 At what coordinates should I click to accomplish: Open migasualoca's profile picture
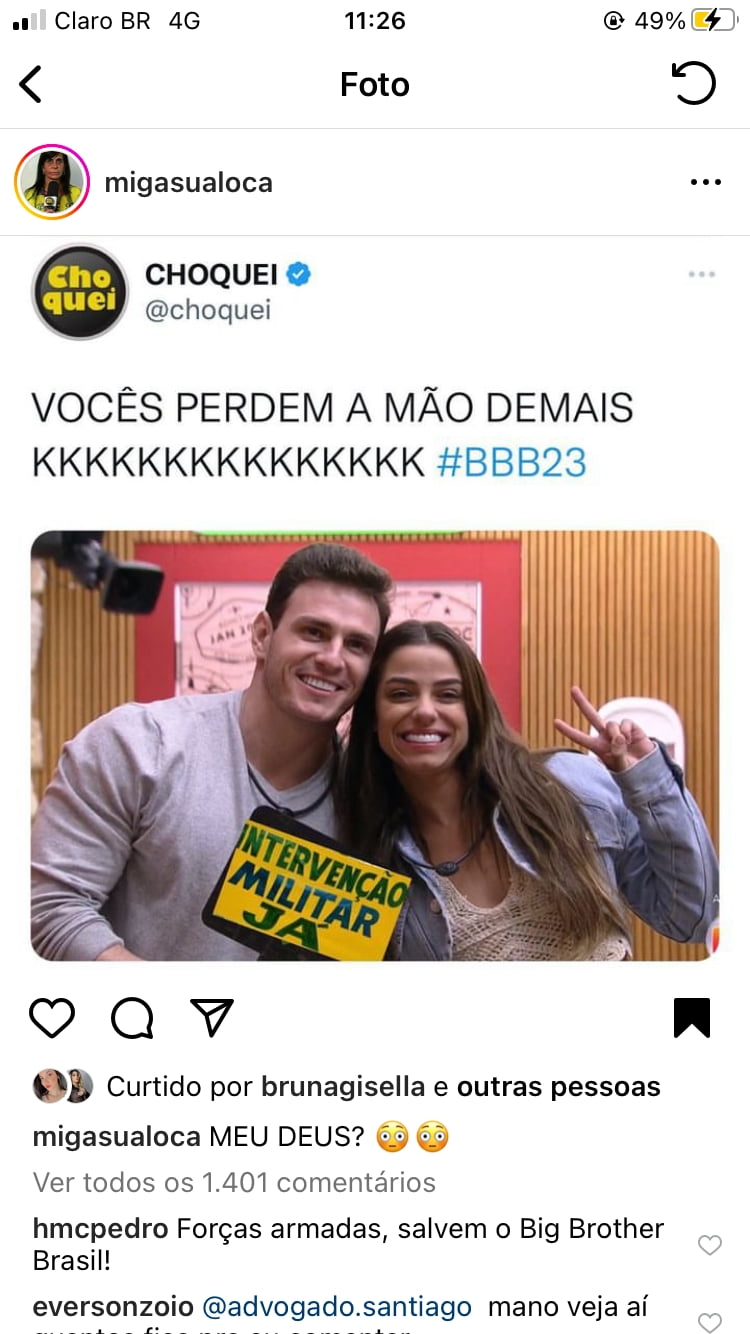pyautogui.click(x=52, y=182)
